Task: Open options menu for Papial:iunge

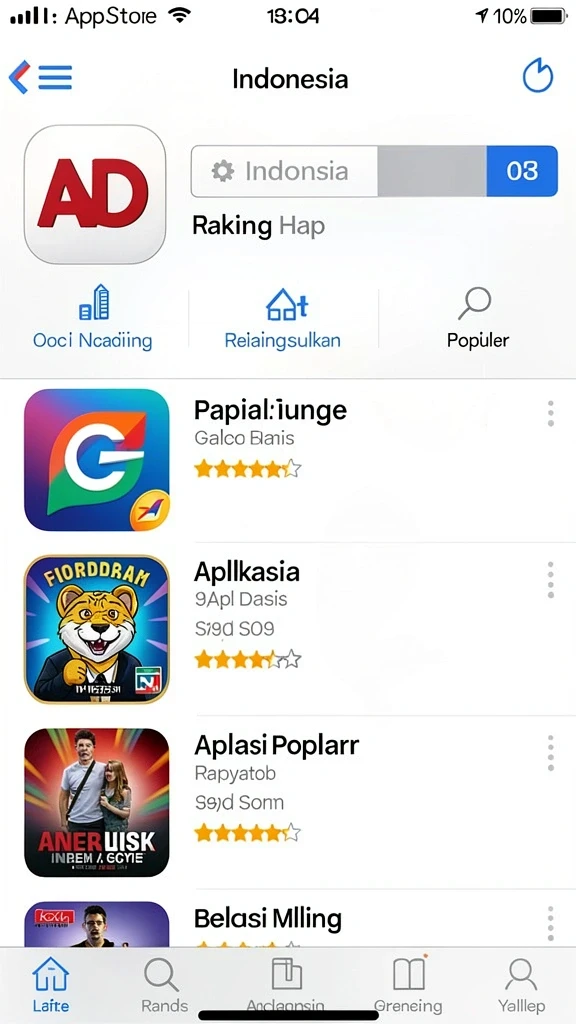Action: point(551,414)
